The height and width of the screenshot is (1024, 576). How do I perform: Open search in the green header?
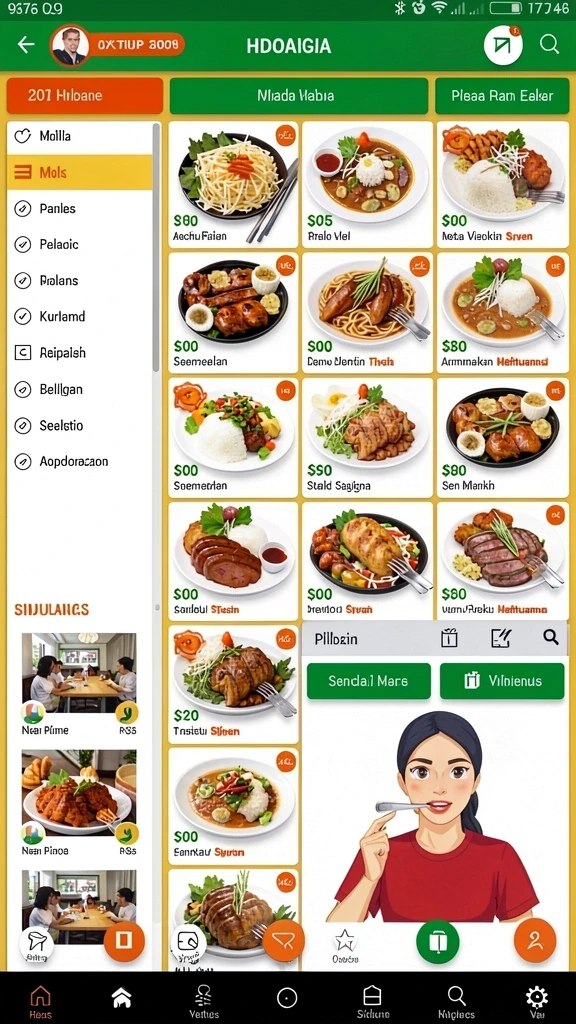pyautogui.click(x=549, y=44)
